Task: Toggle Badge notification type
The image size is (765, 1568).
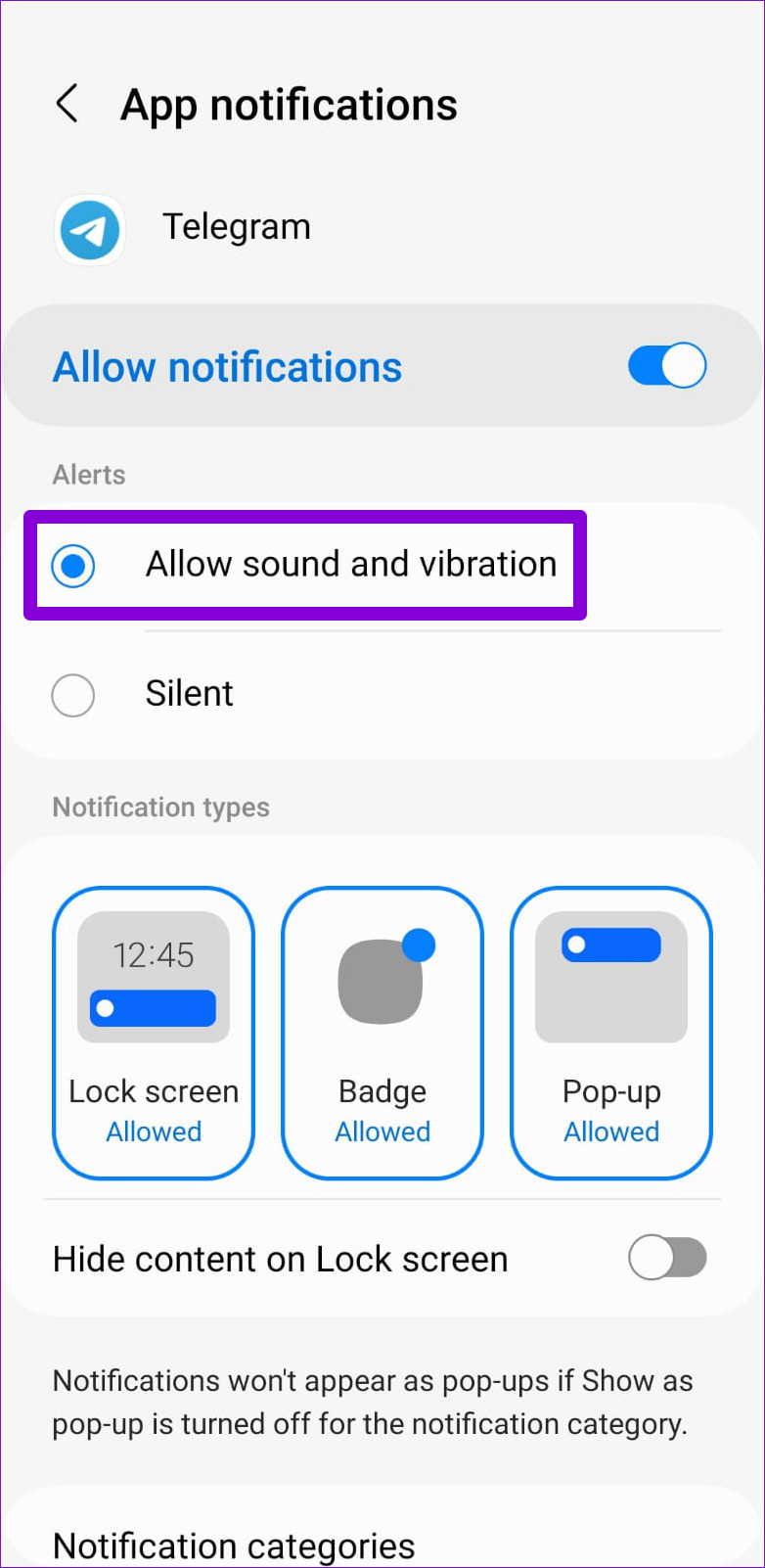Action: (x=382, y=1033)
